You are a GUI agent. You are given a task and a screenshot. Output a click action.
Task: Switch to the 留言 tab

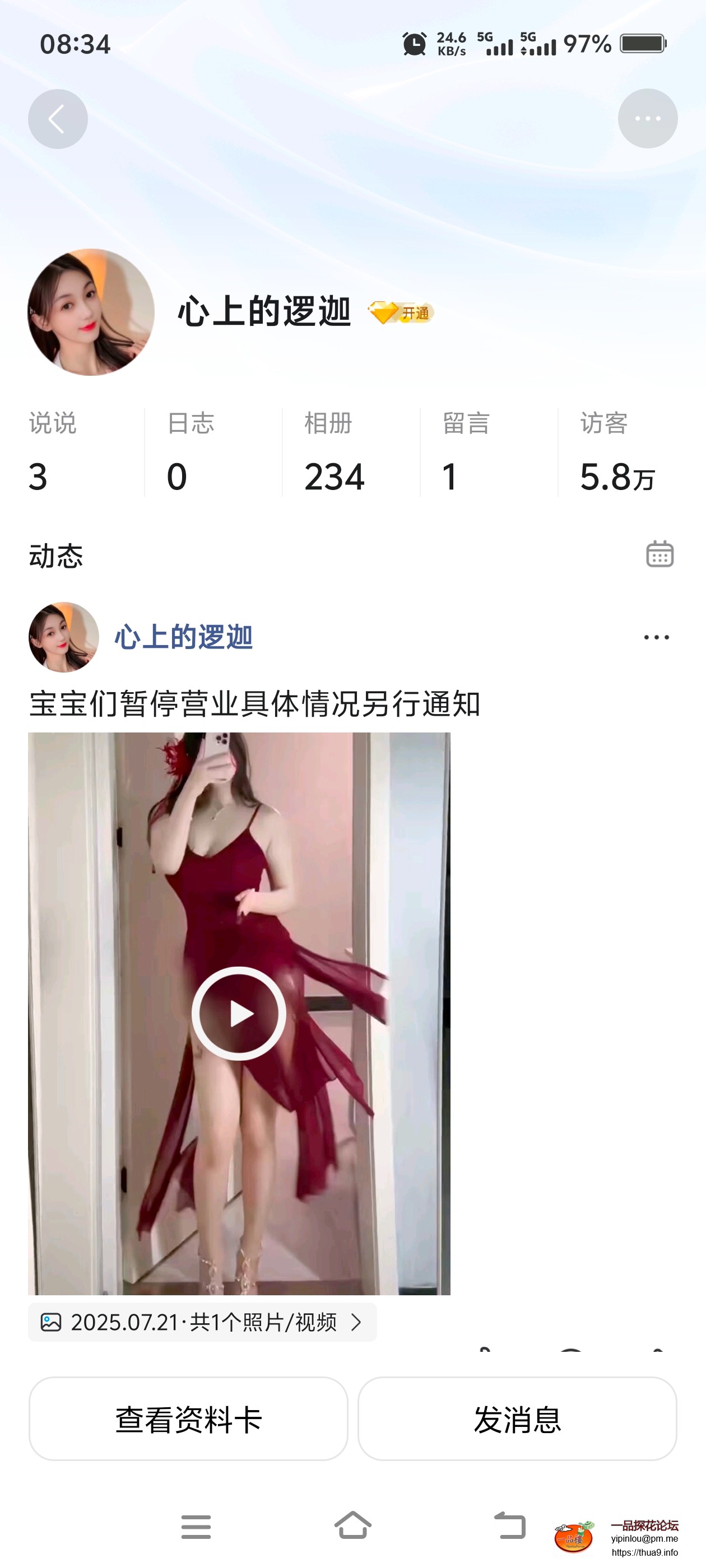466,450
